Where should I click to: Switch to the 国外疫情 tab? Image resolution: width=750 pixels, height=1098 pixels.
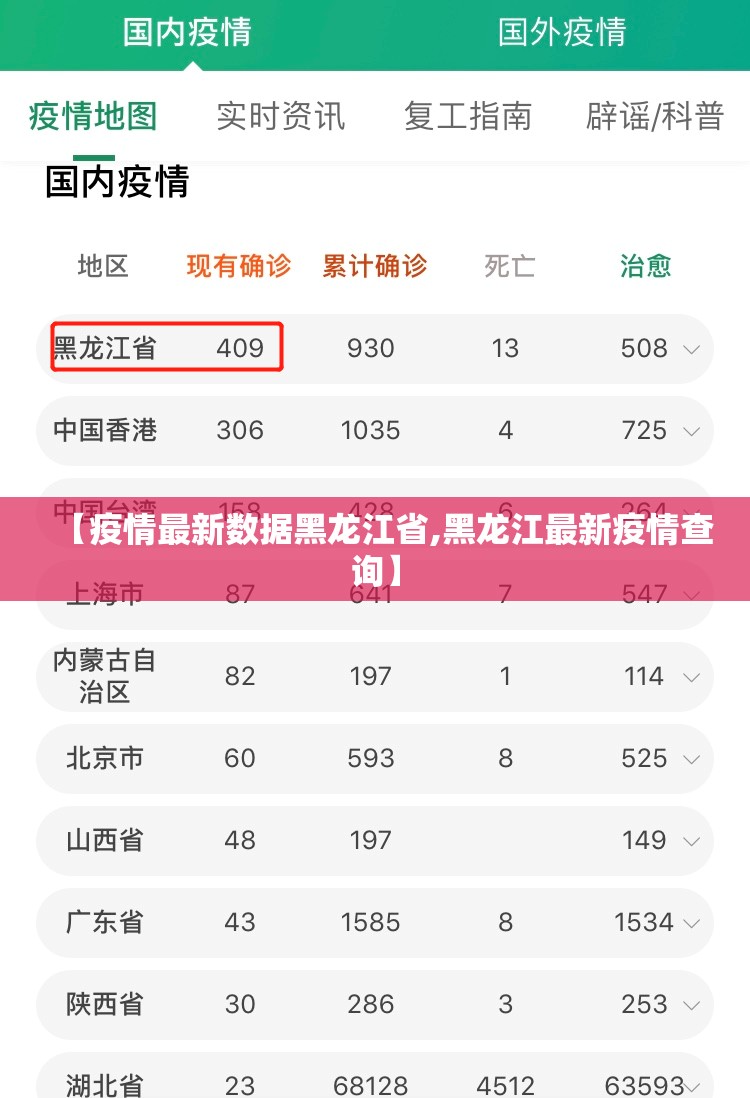coord(562,32)
